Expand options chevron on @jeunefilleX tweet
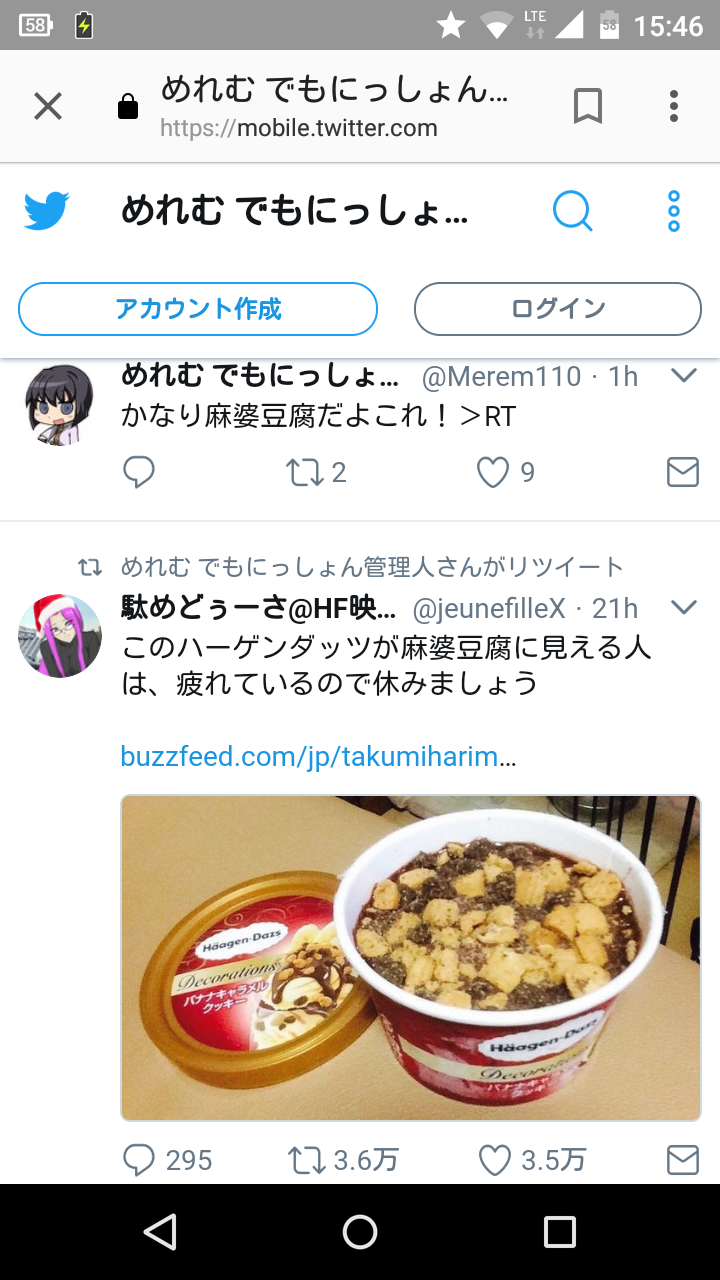 683,607
